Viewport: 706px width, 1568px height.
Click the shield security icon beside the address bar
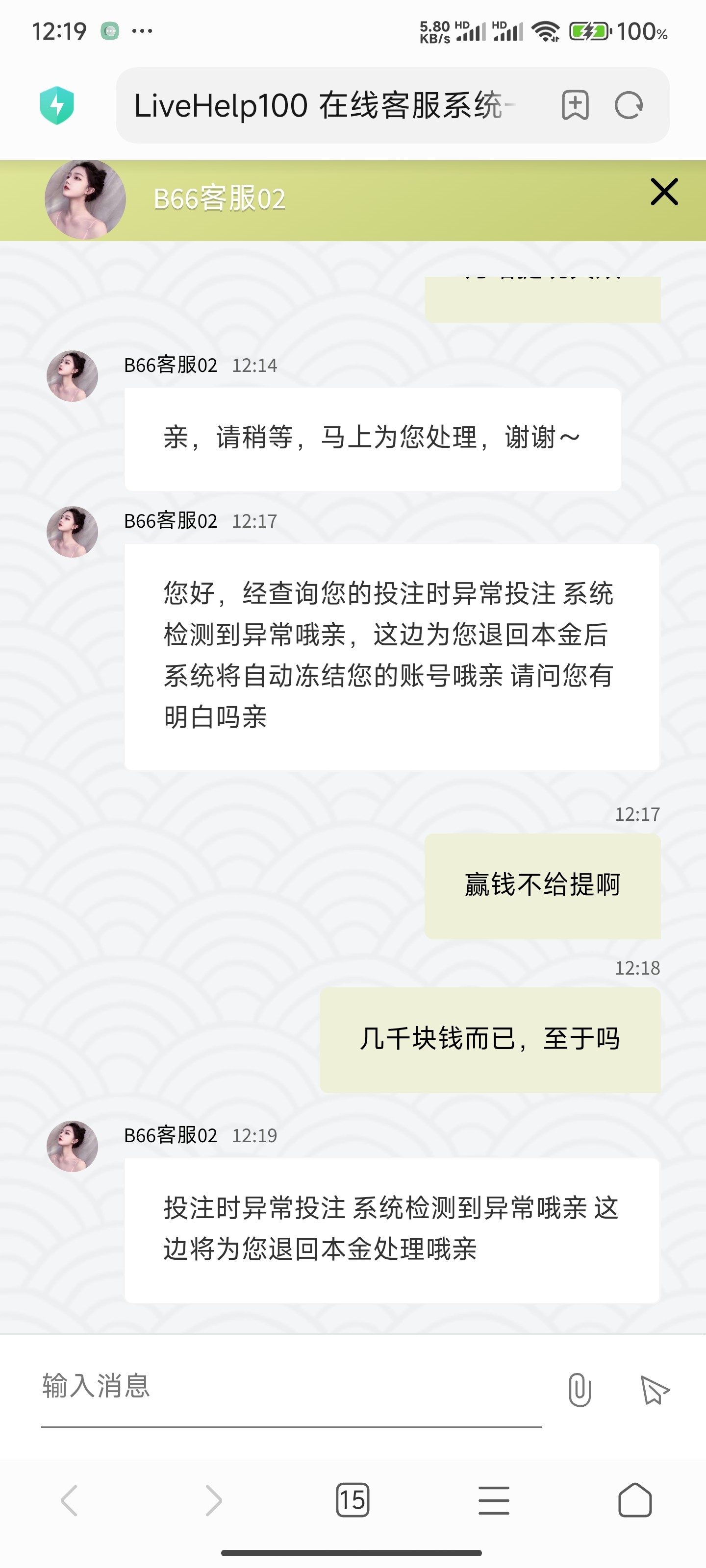click(x=58, y=105)
